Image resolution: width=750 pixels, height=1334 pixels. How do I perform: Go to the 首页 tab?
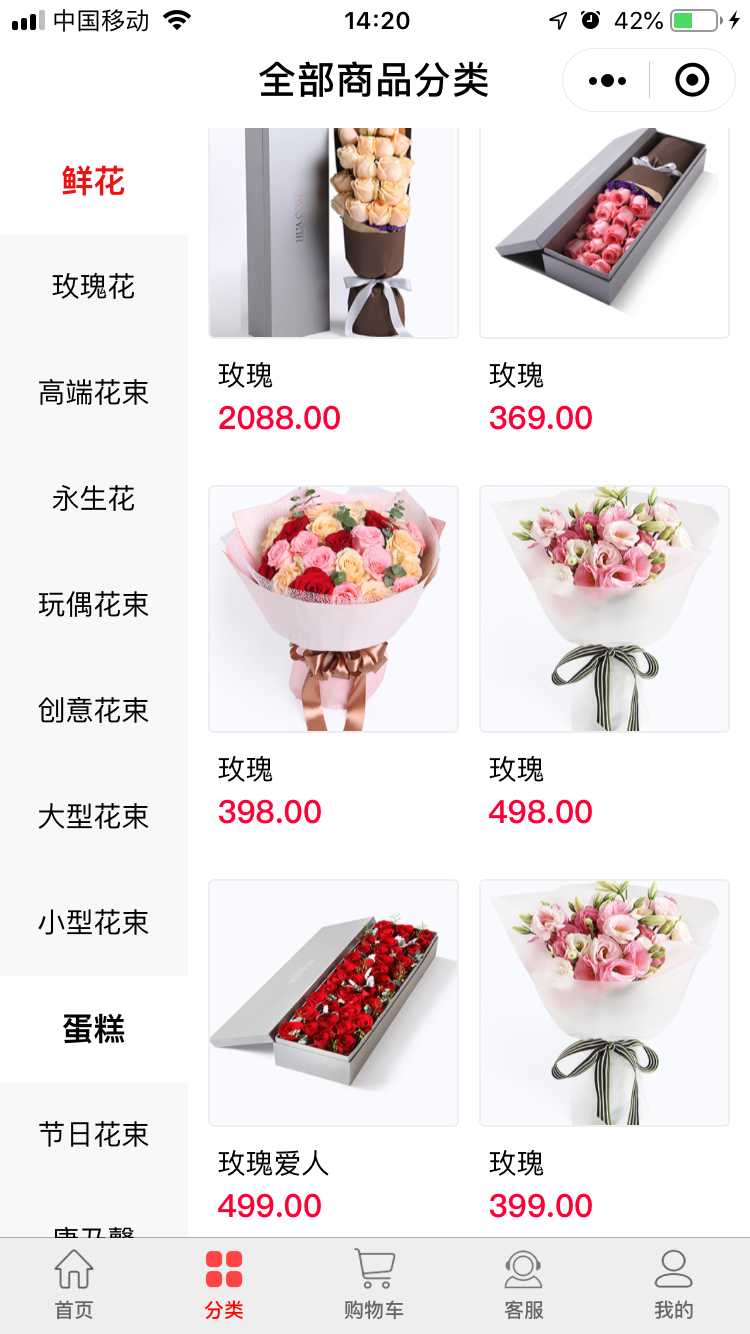click(x=74, y=1284)
